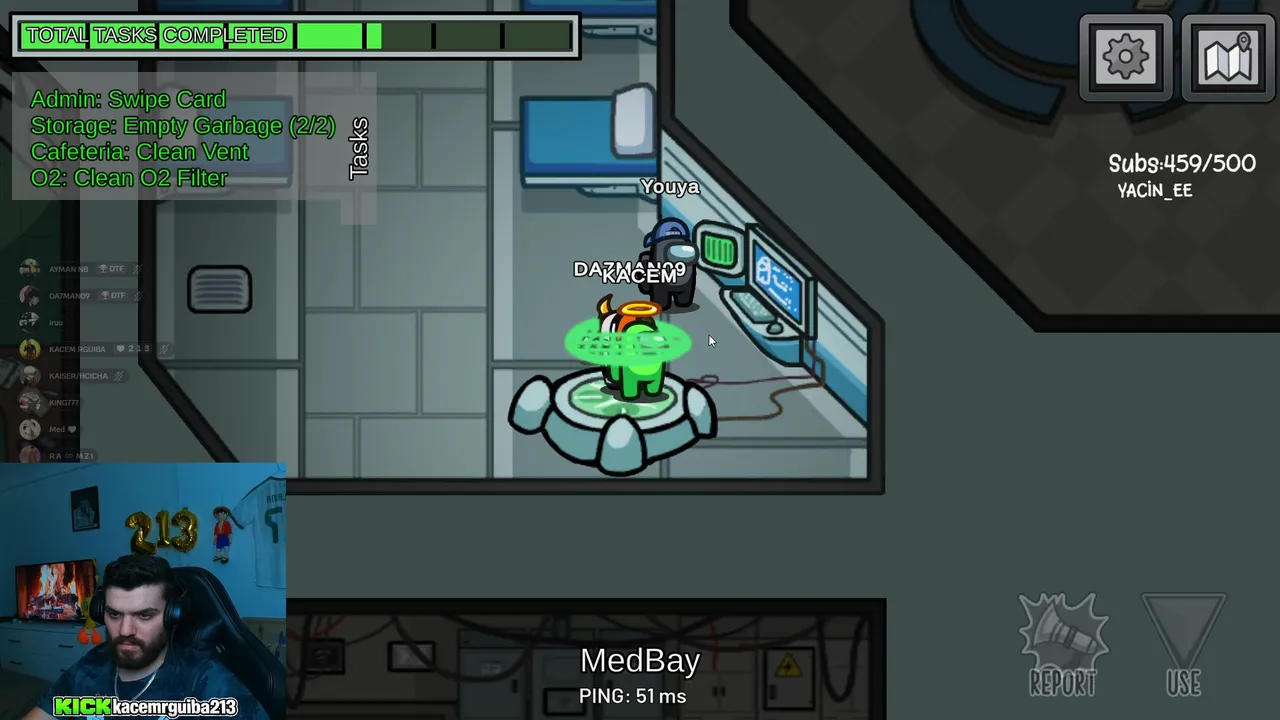This screenshot has height=720, width=1280.
Task: Open the ship map
Action: 1229,58
